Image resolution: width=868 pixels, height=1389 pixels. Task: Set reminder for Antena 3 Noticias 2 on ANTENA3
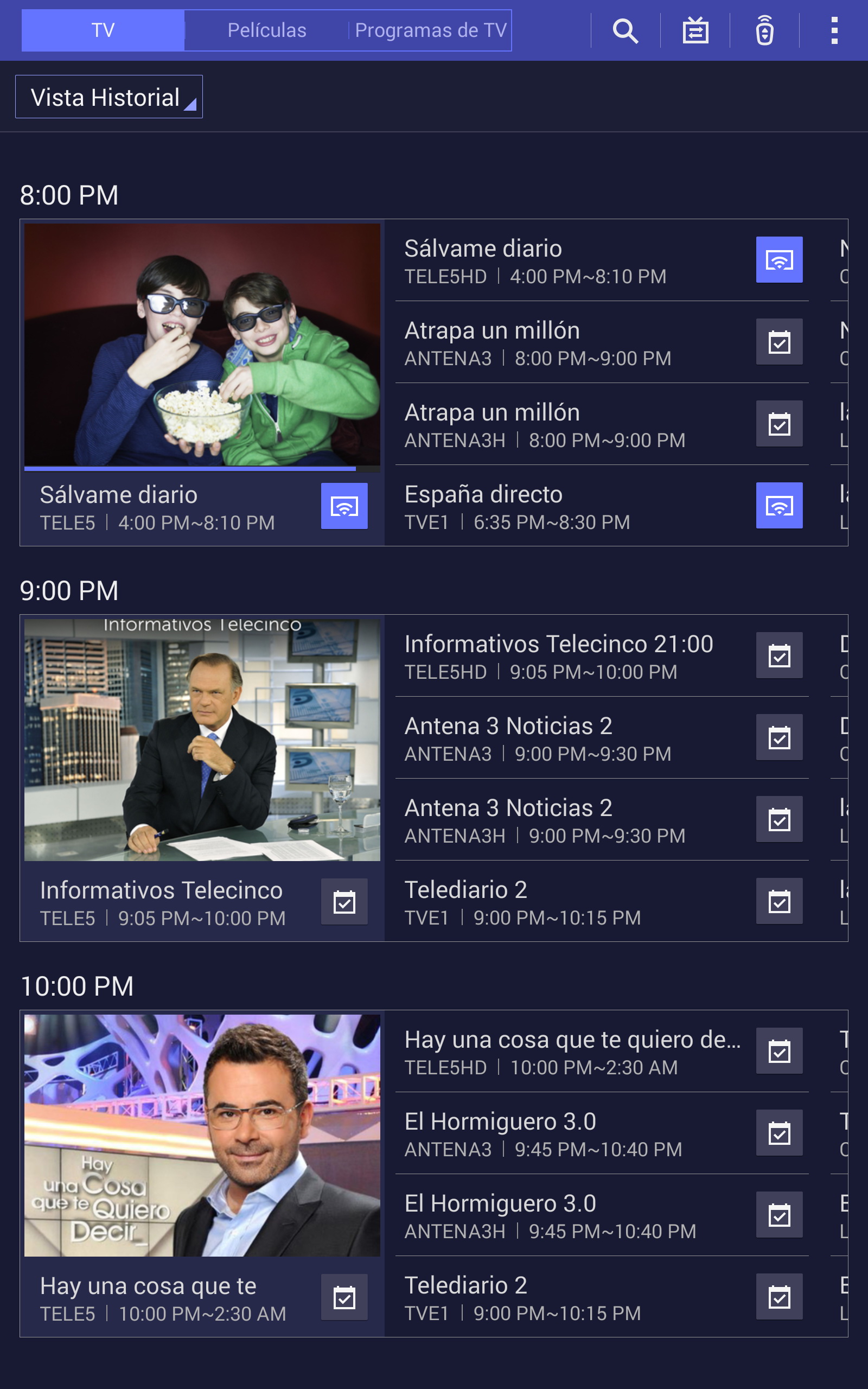(x=779, y=737)
